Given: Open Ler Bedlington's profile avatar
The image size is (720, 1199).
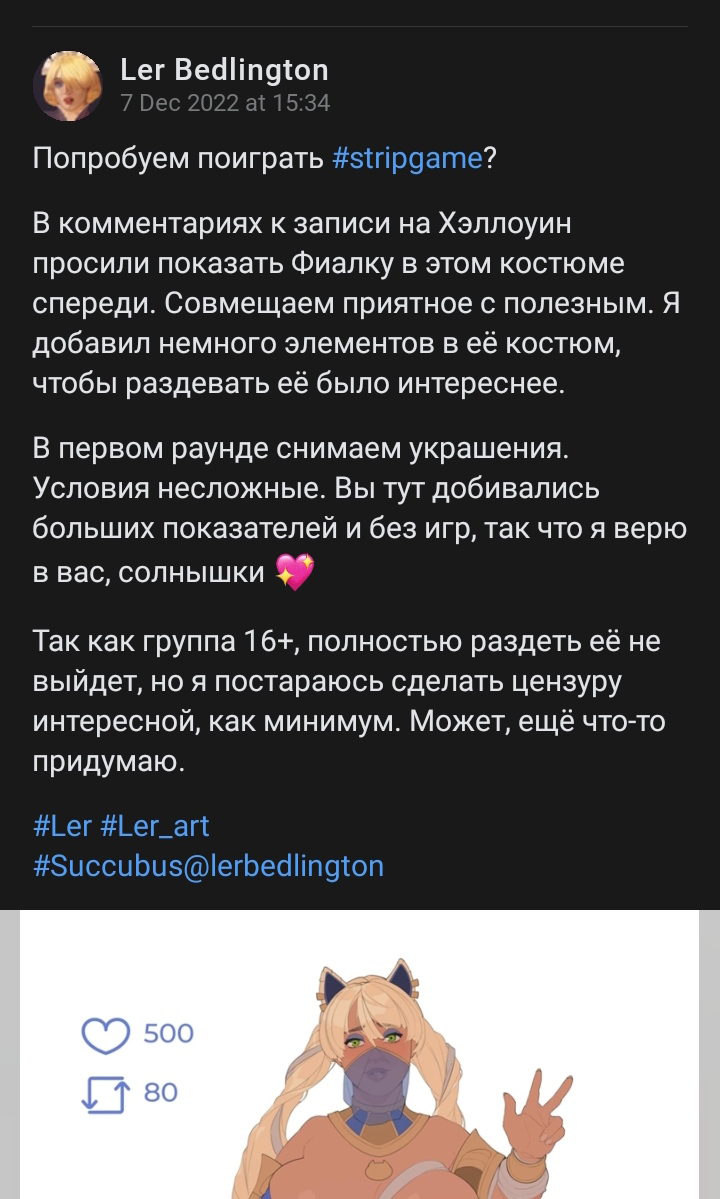Looking at the screenshot, I should pos(68,86).
